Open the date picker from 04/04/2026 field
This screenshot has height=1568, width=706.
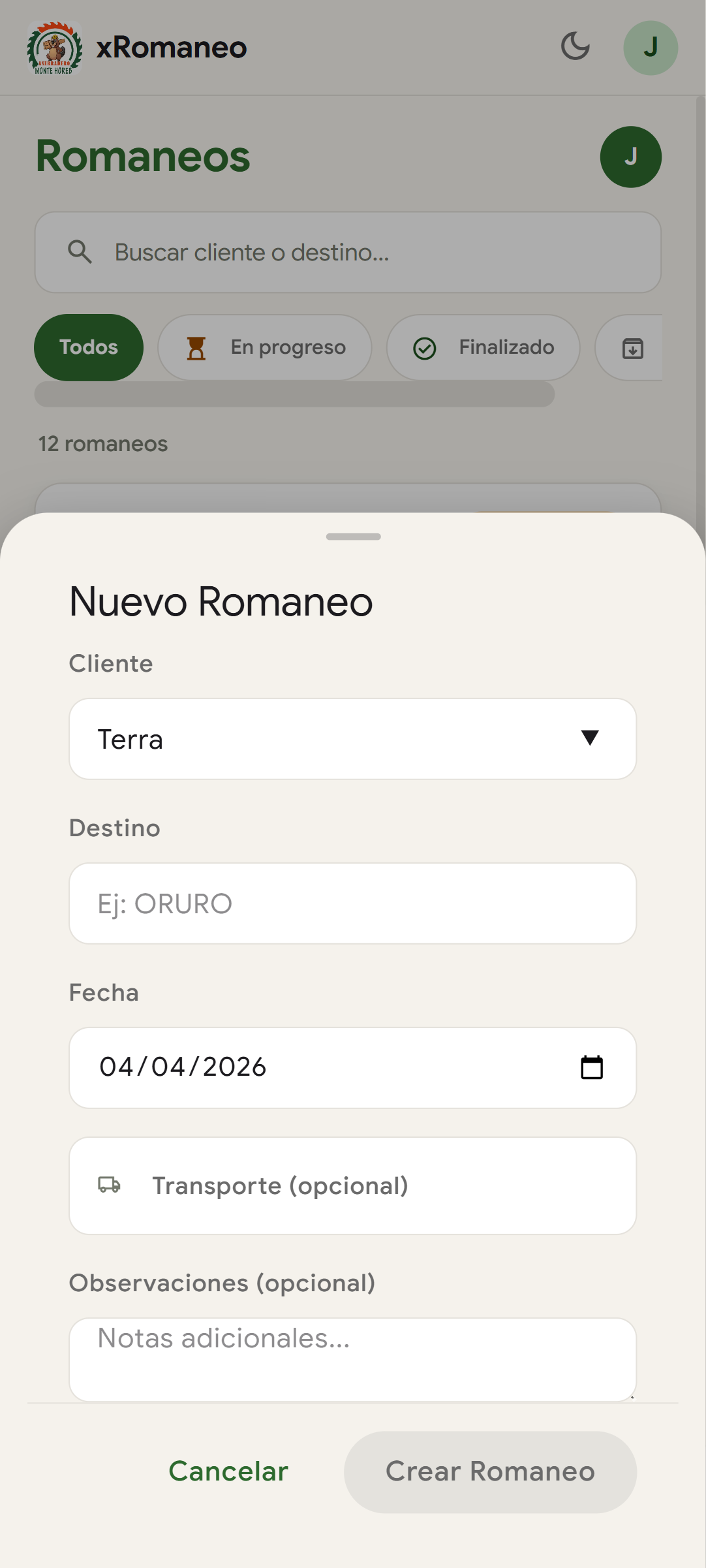352,1067
